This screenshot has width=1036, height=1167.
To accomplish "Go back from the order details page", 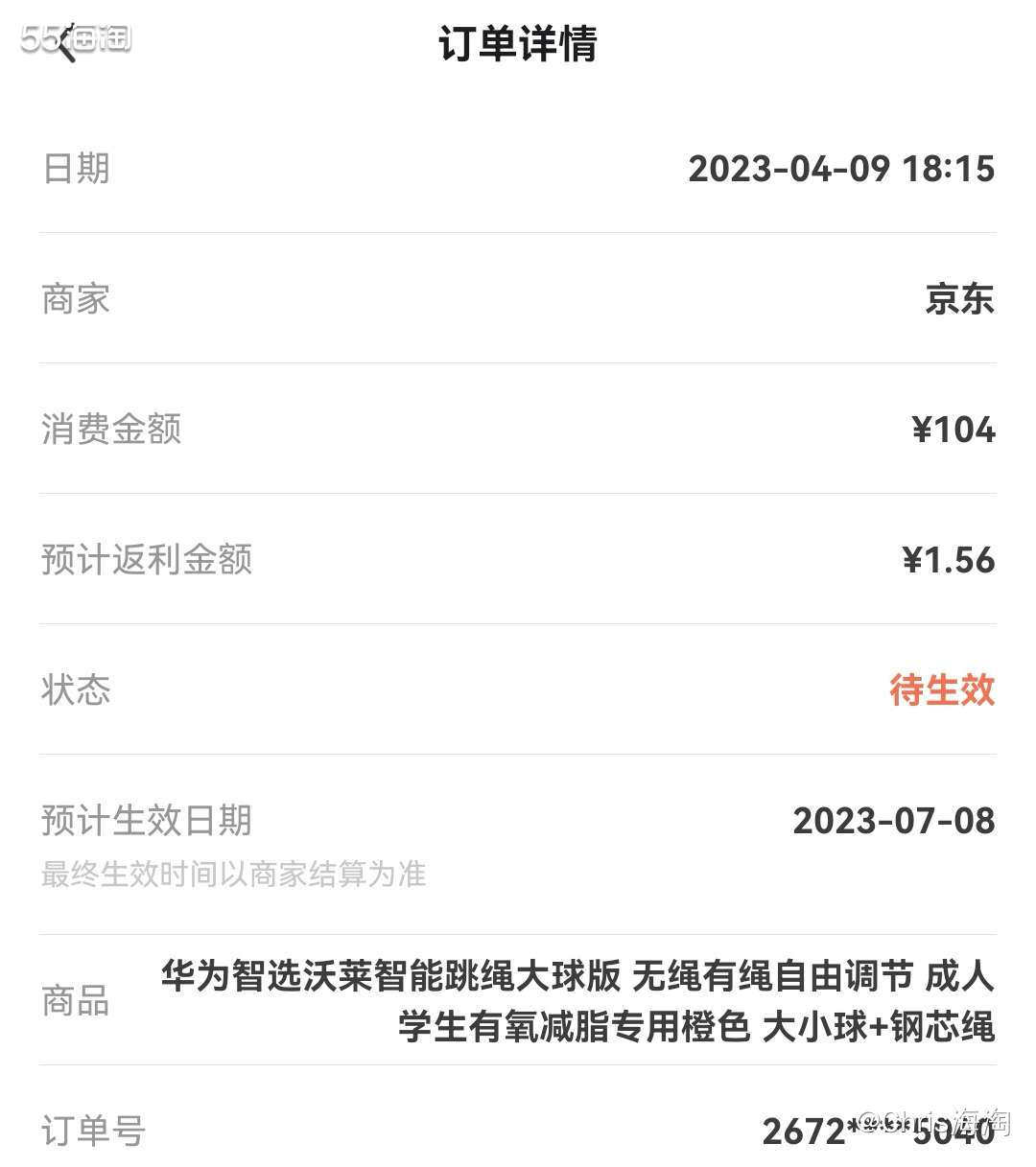I will [x=65, y=44].
